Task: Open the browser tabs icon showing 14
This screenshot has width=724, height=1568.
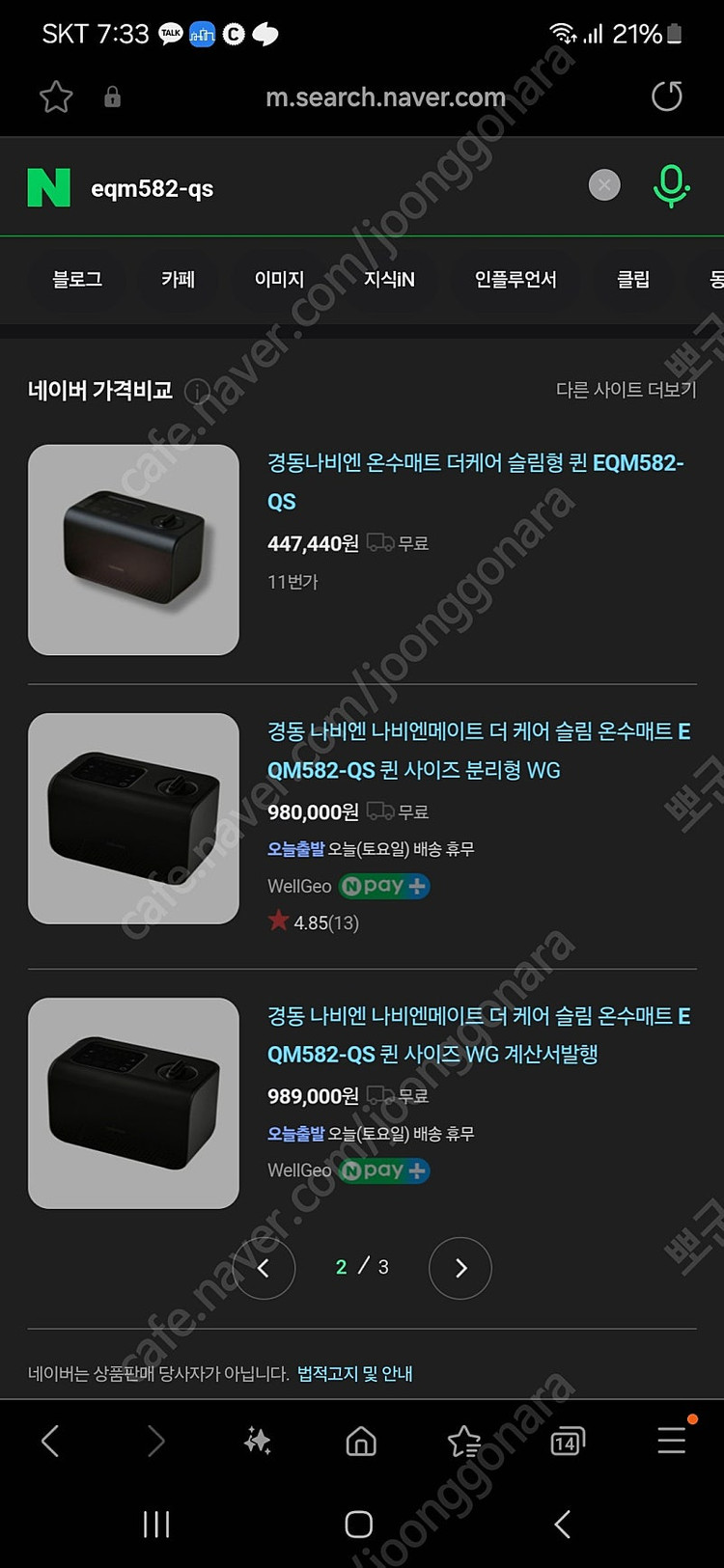Action: pos(568,1440)
